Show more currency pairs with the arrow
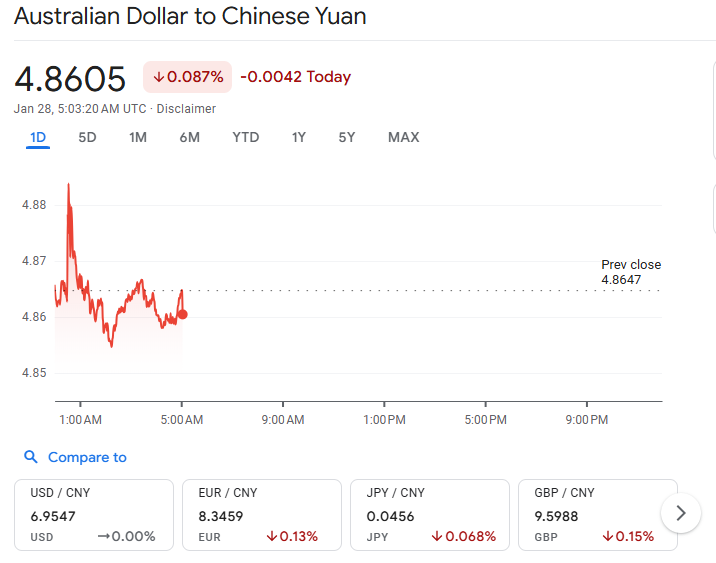716x563 pixels. [681, 513]
